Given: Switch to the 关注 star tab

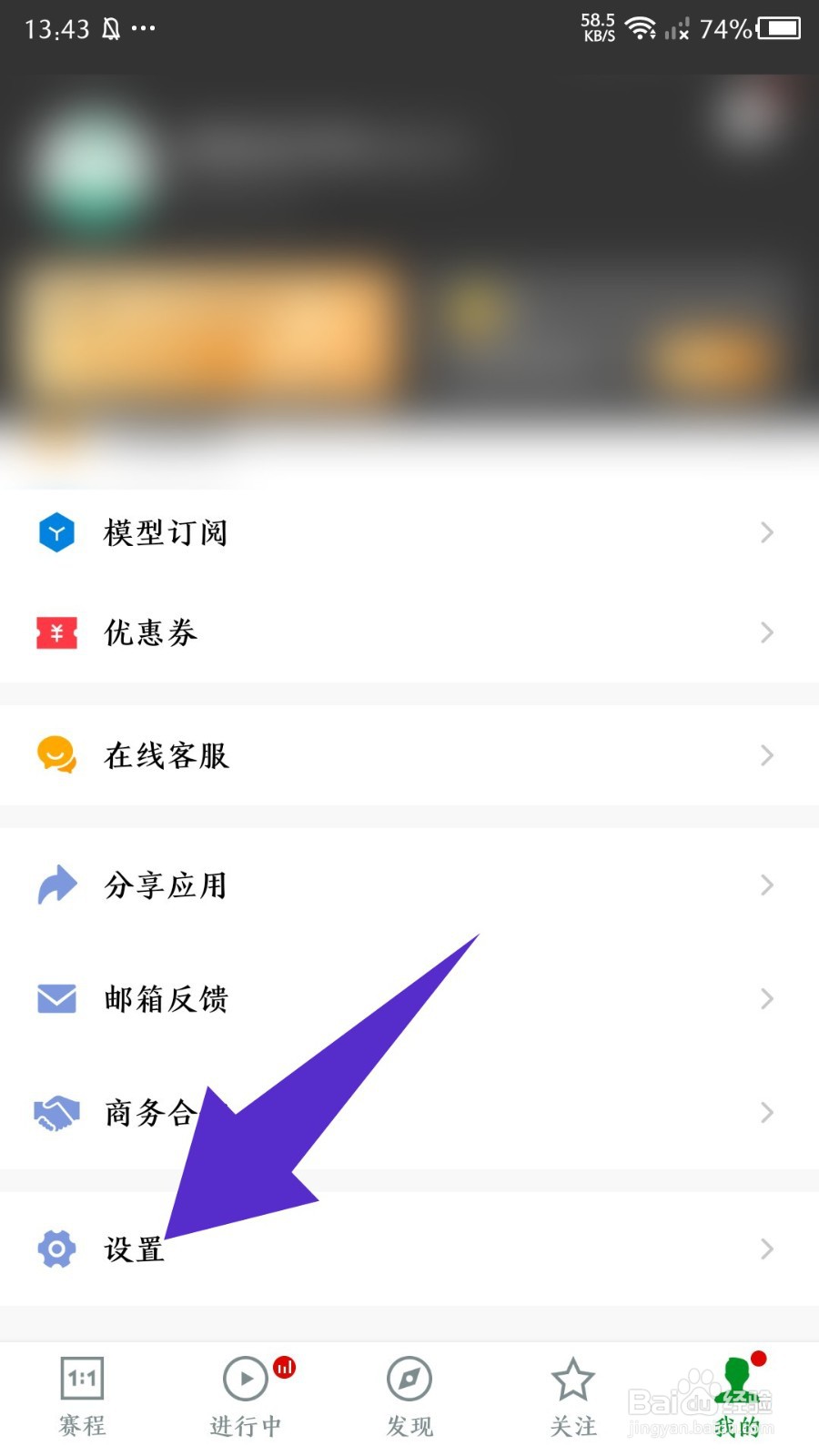Looking at the screenshot, I should coord(572,1378).
